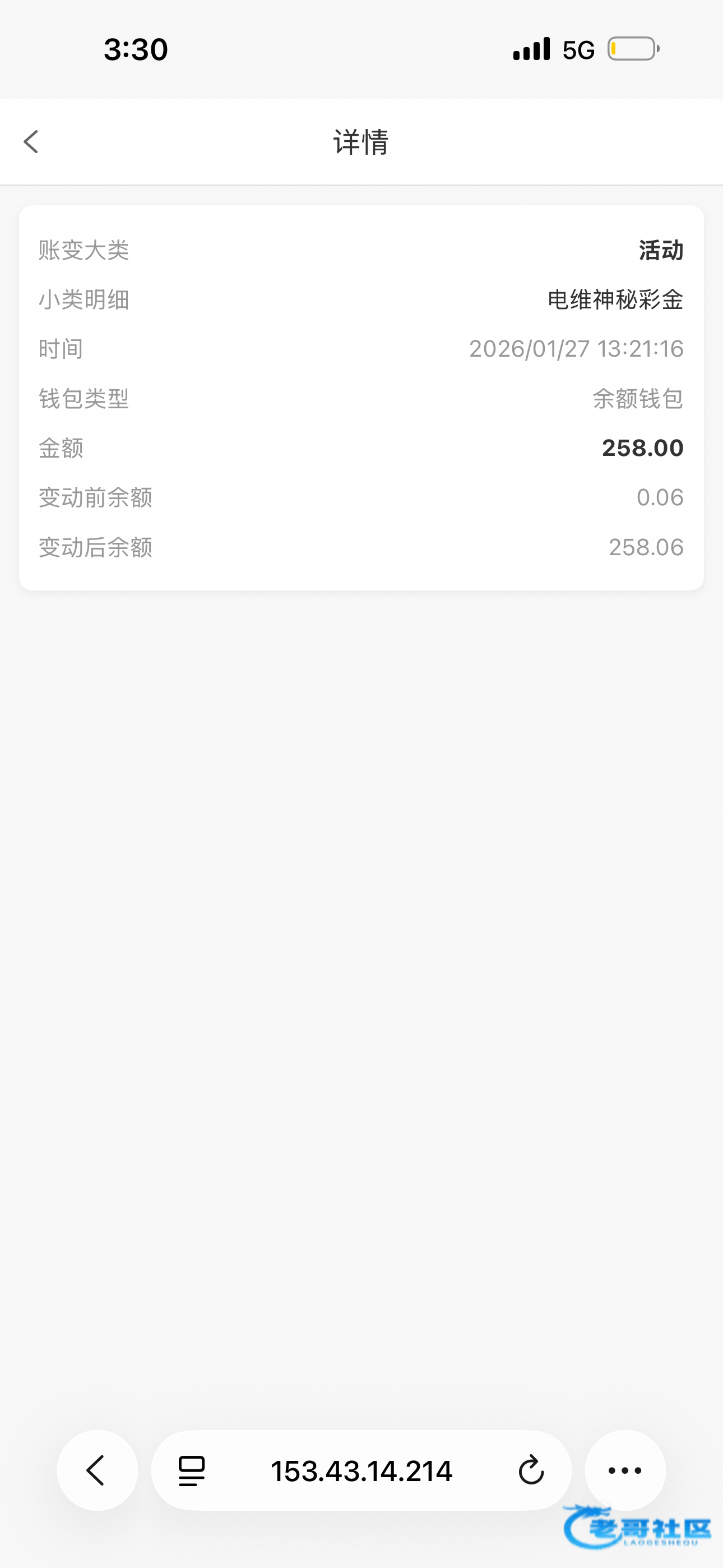The image size is (723, 1568).
Task: Select the 153.43.14.214 address field
Action: click(361, 1470)
